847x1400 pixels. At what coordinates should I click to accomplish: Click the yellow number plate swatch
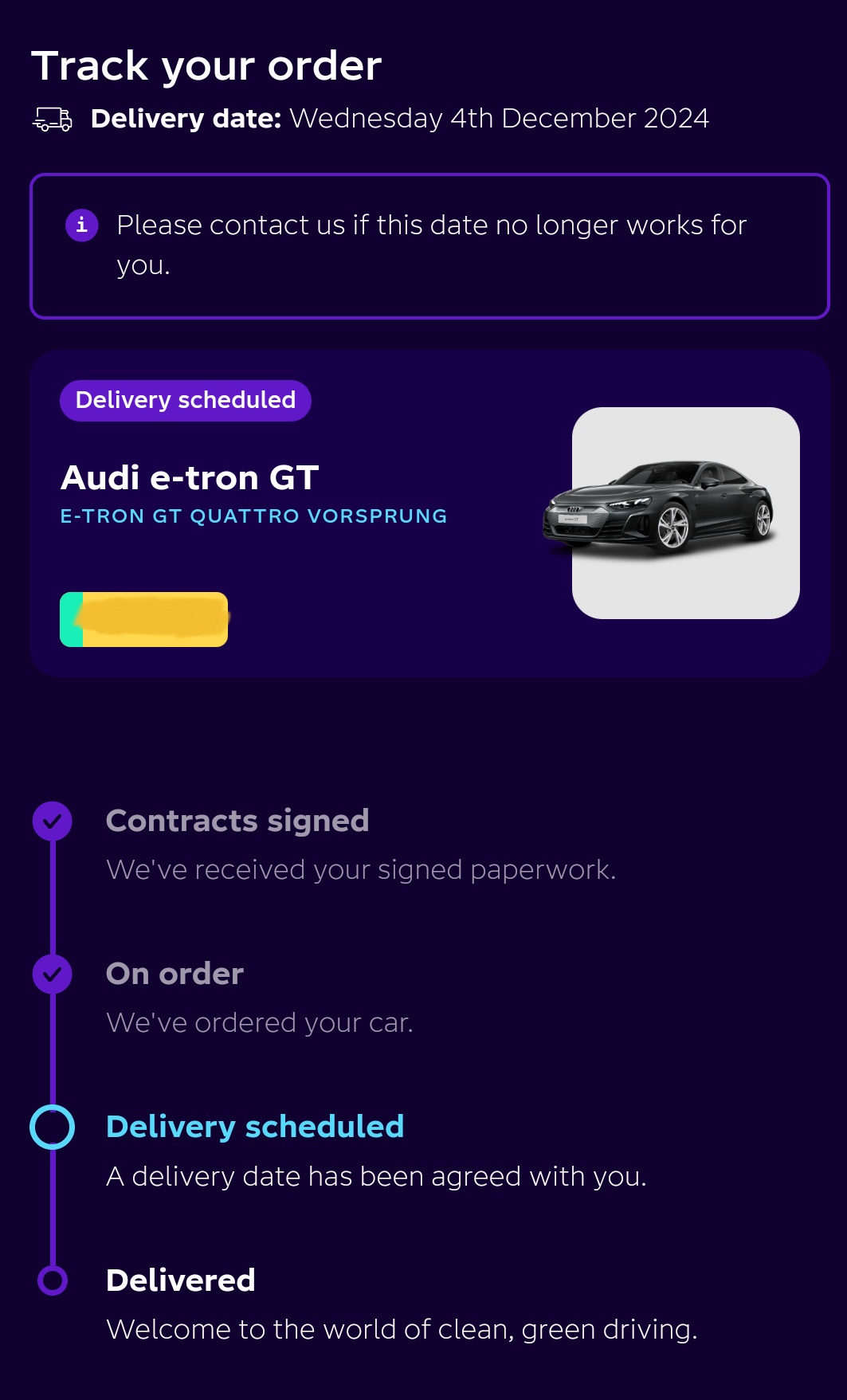(144, 621)
